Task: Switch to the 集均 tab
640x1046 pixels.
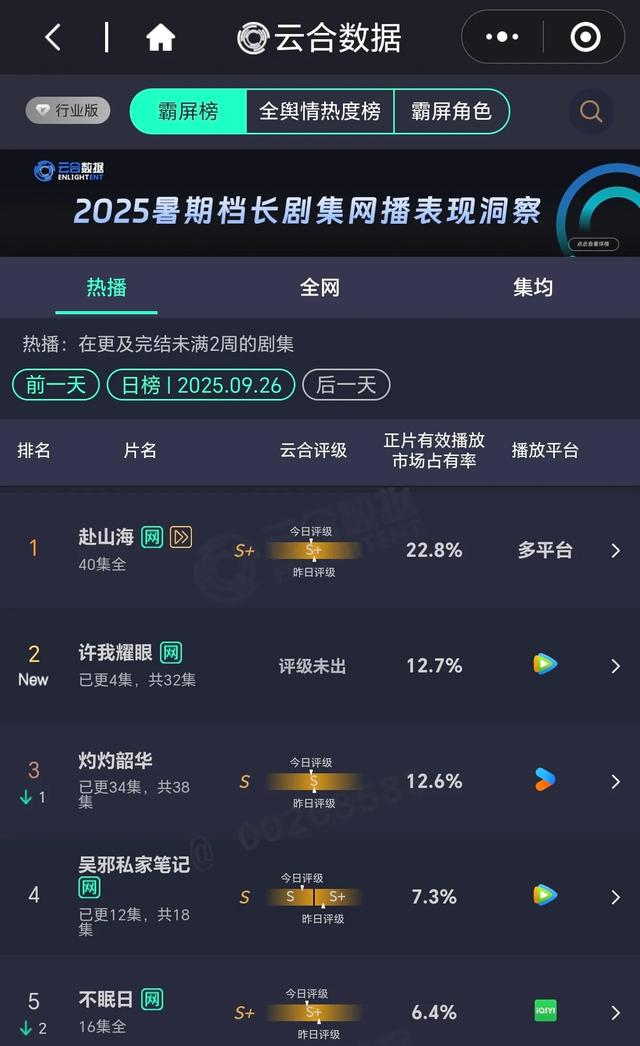Action: click(533, 288)
